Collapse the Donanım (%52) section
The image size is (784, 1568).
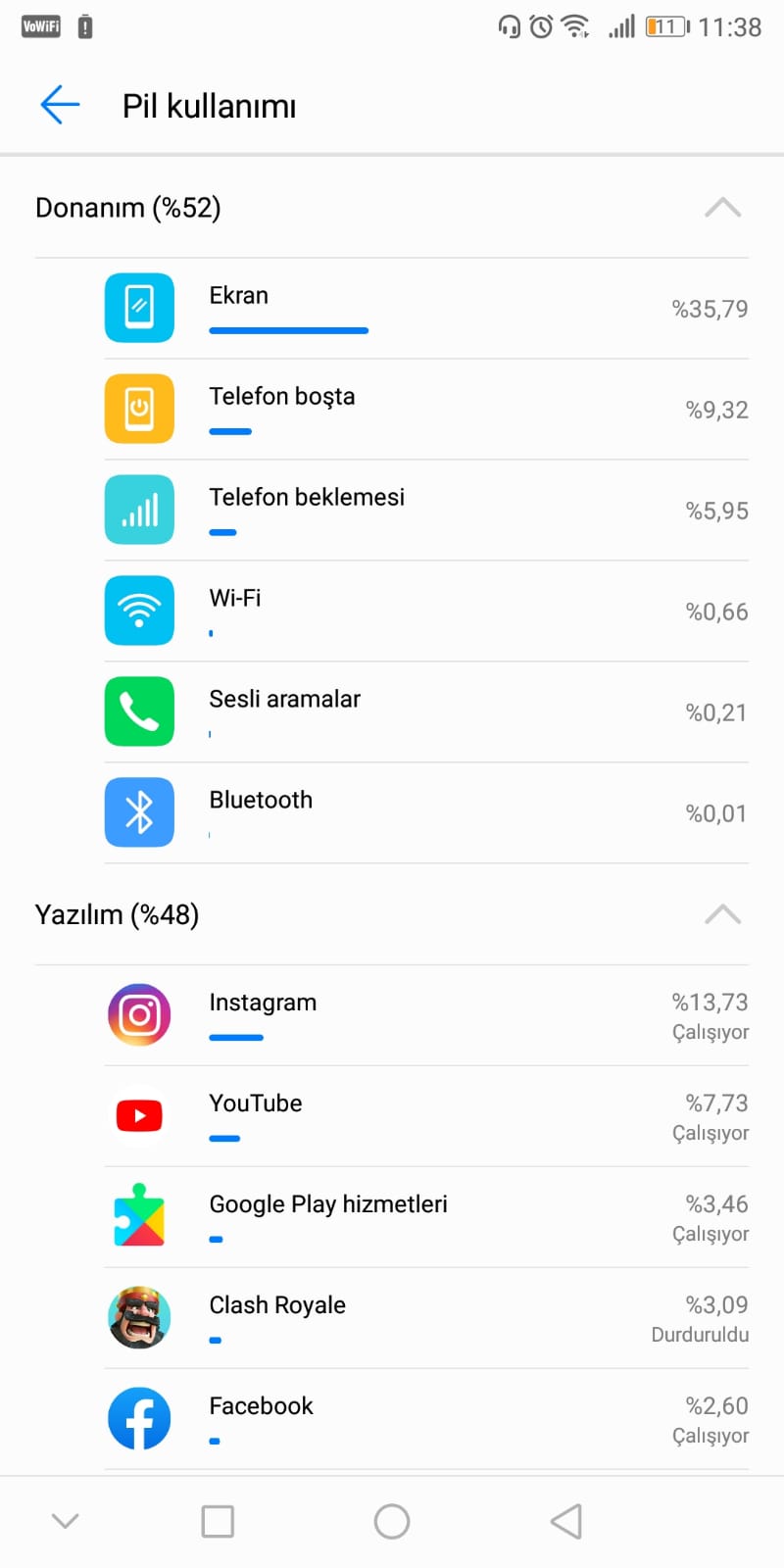722,208
